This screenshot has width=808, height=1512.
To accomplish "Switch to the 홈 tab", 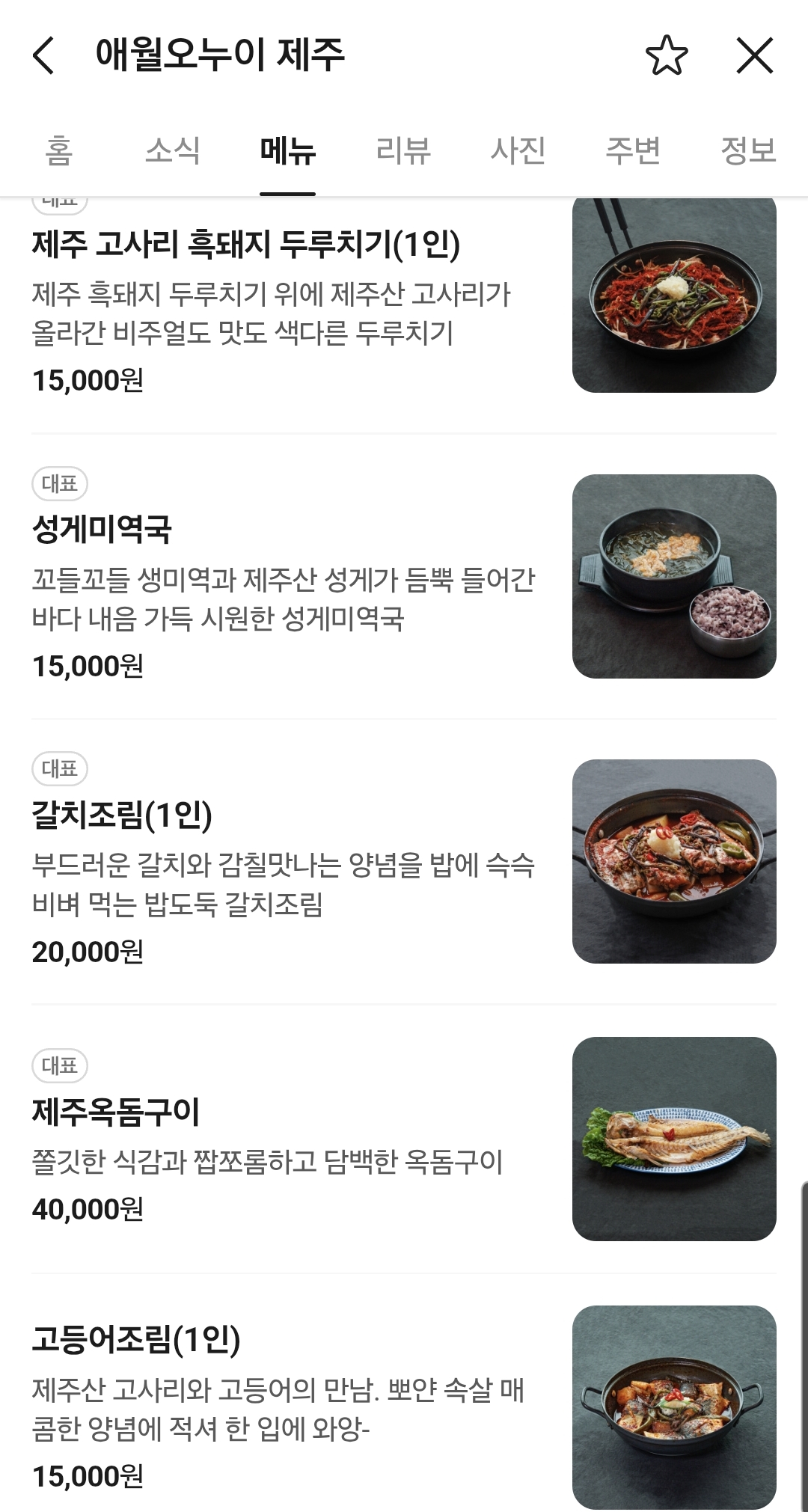I will click(58, 150).
